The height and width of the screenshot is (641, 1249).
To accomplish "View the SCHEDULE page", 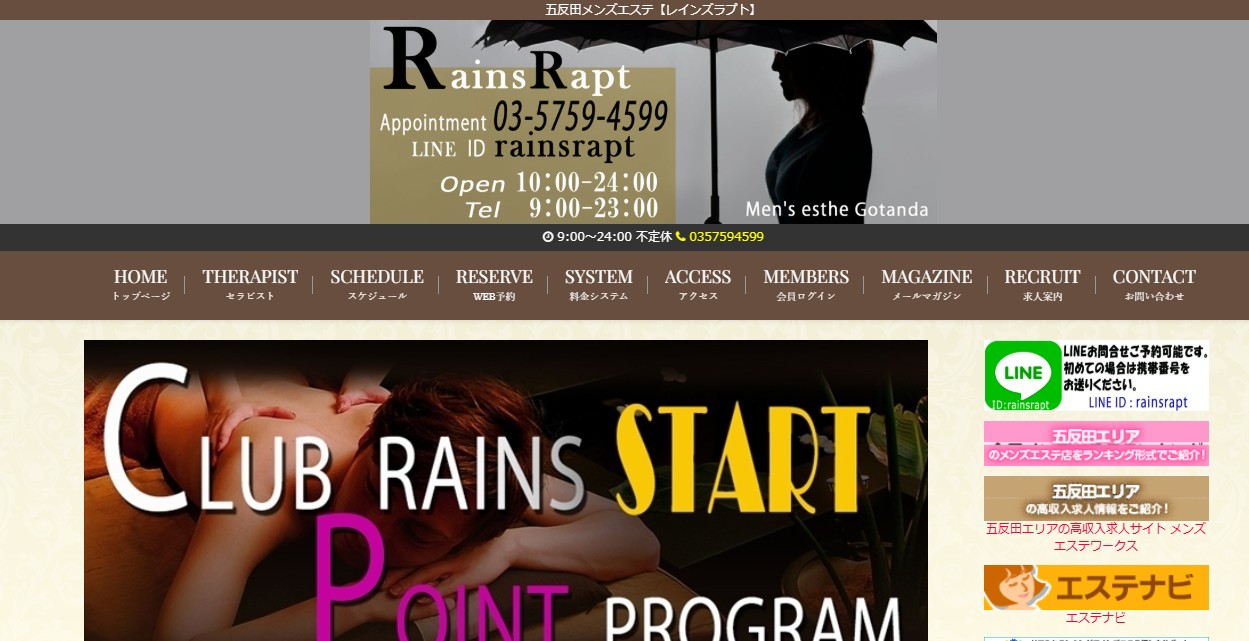I will (377, 283).
